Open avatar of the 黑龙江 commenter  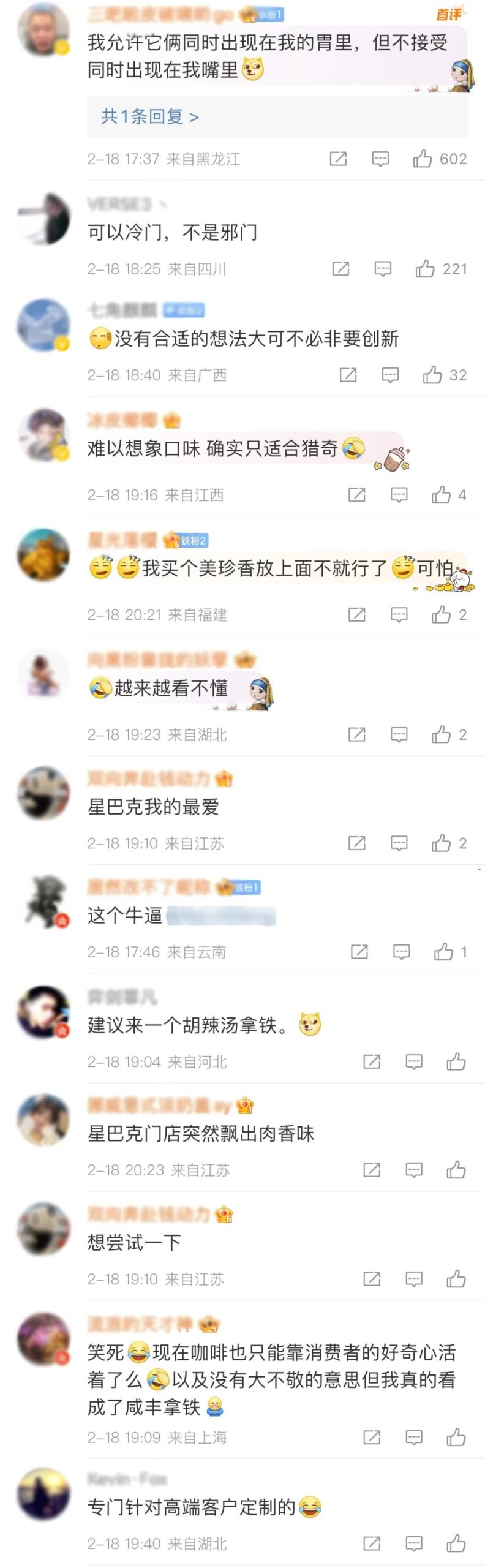tap(43, 31)
